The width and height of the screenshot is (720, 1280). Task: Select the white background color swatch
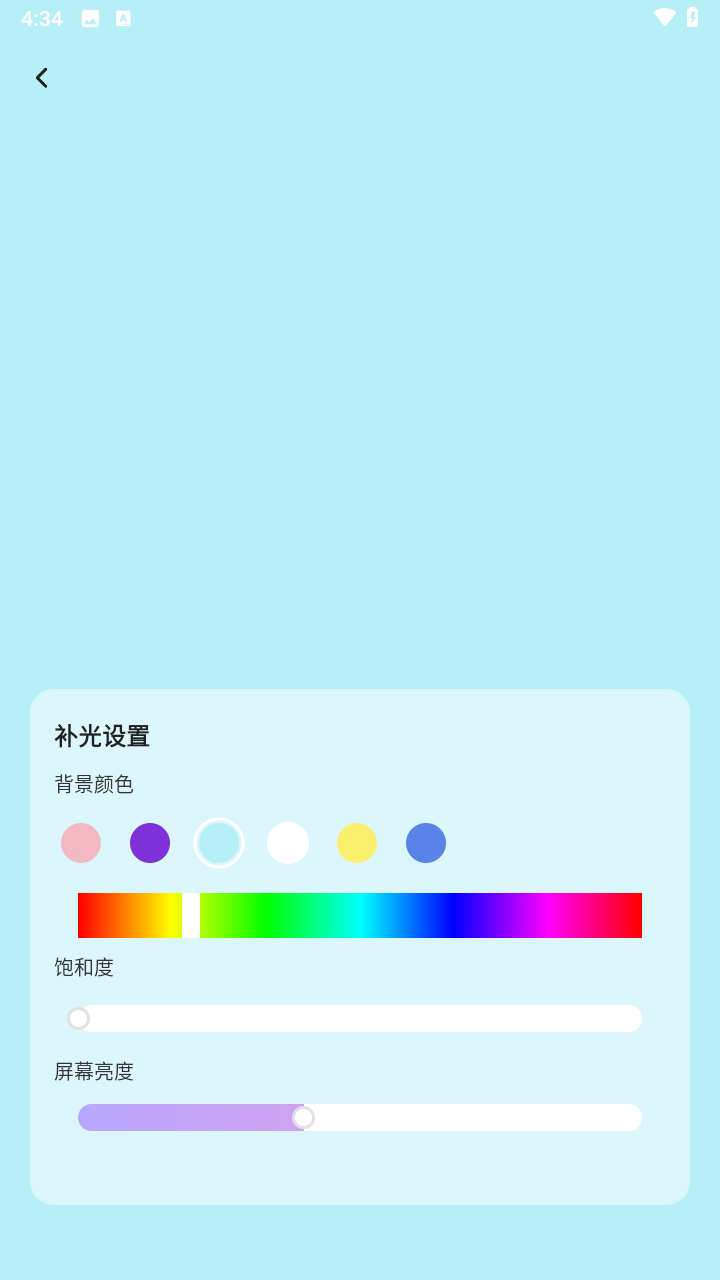click(x=288, y=843)
